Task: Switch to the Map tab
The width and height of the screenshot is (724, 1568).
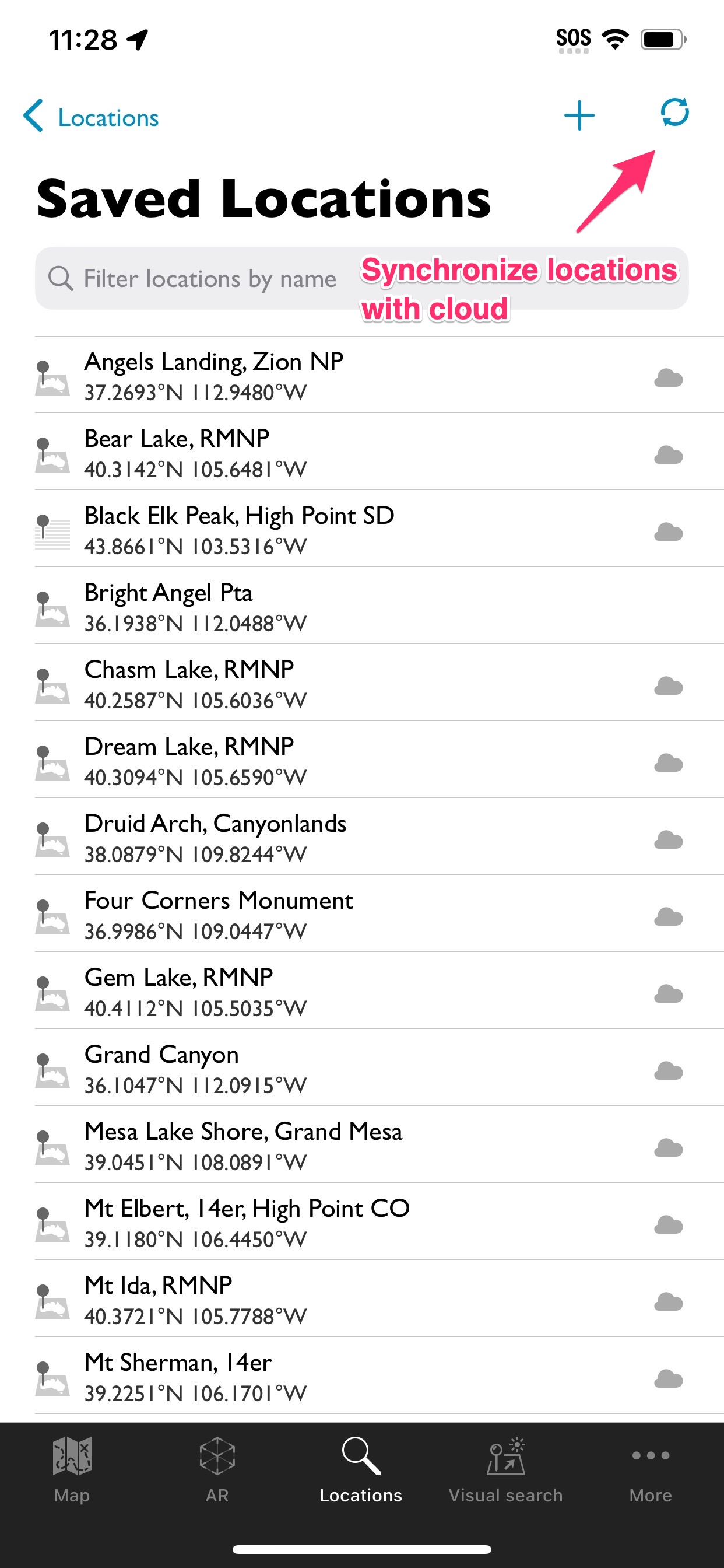Action: 72,1469
